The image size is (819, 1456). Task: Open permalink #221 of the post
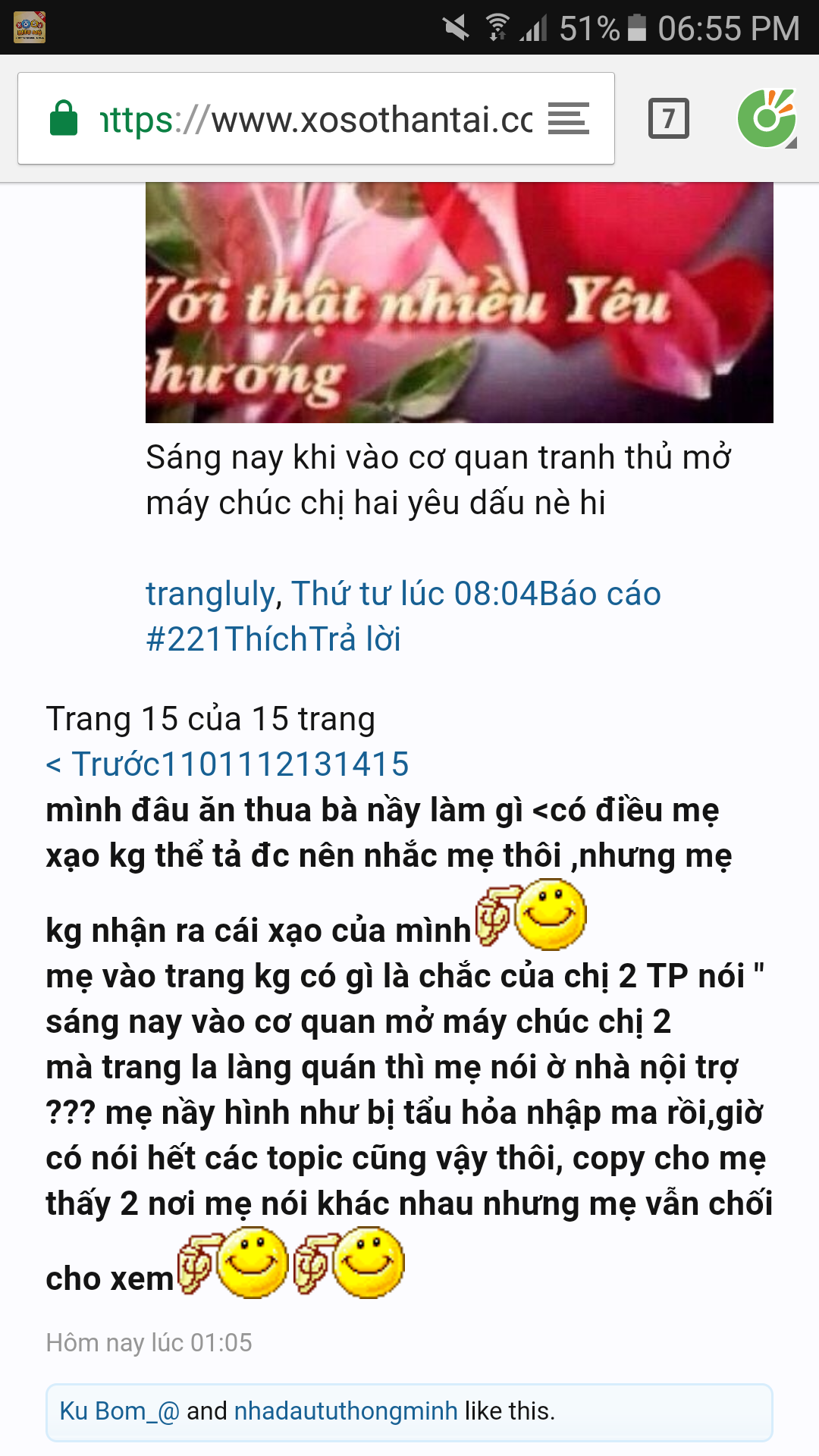(184, 639)
